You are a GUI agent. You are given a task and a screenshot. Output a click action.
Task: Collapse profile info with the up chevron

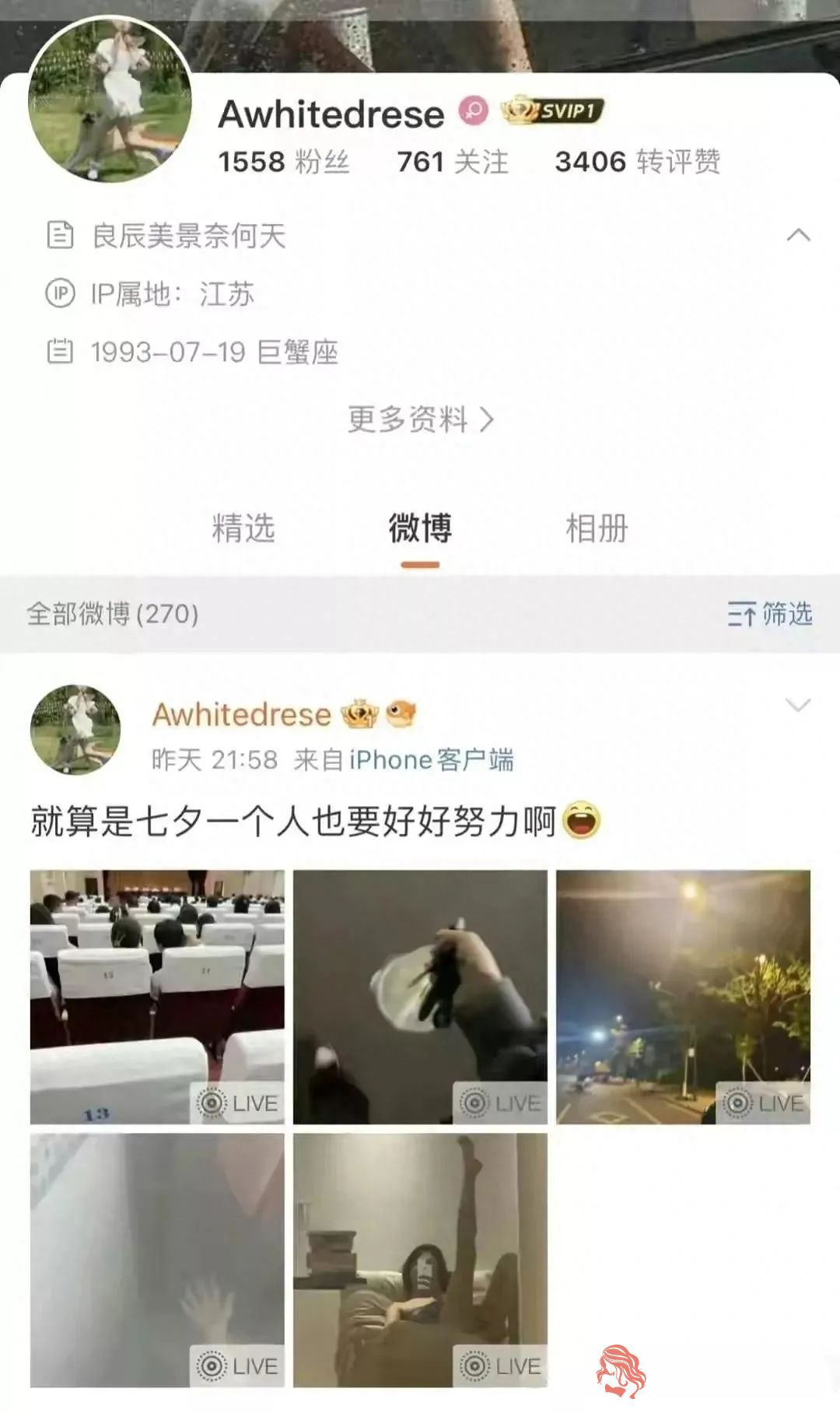pyautogui.click(x=798, y=235)
